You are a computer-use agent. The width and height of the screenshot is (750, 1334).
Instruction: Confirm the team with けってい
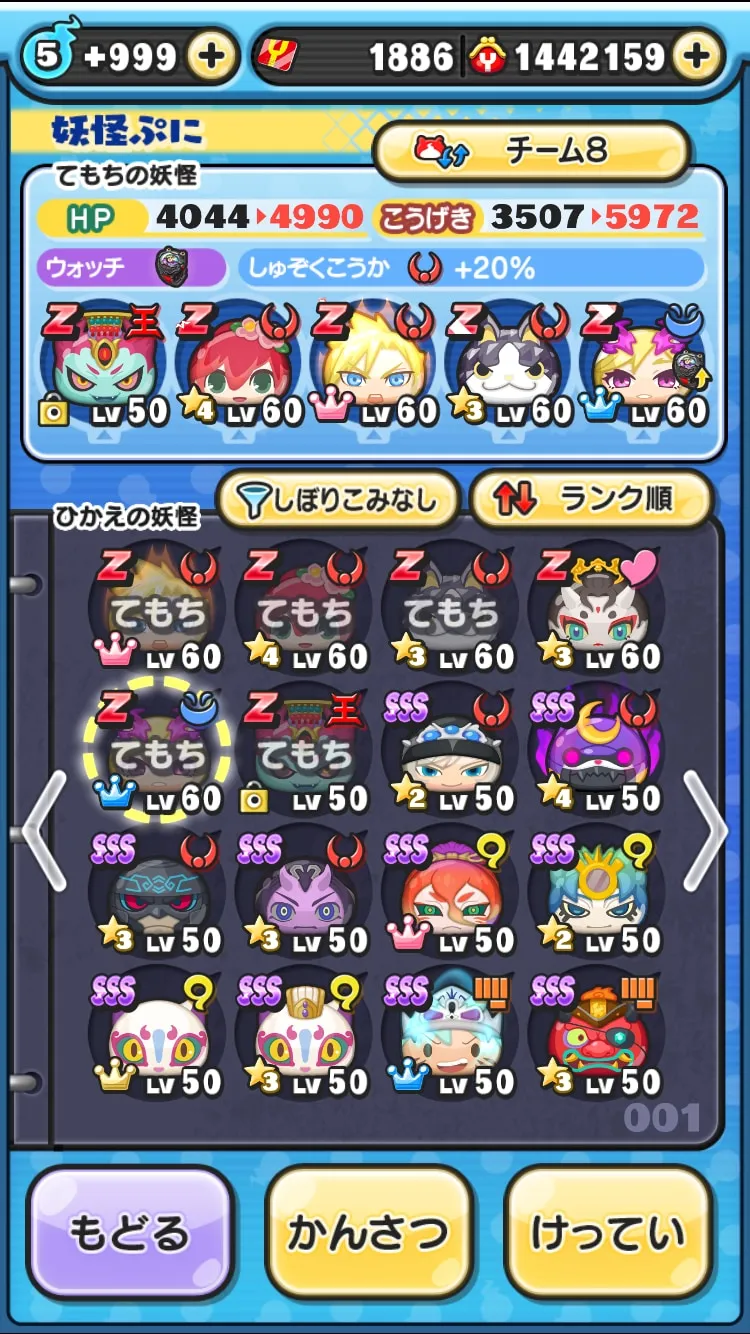(608, 1232)
